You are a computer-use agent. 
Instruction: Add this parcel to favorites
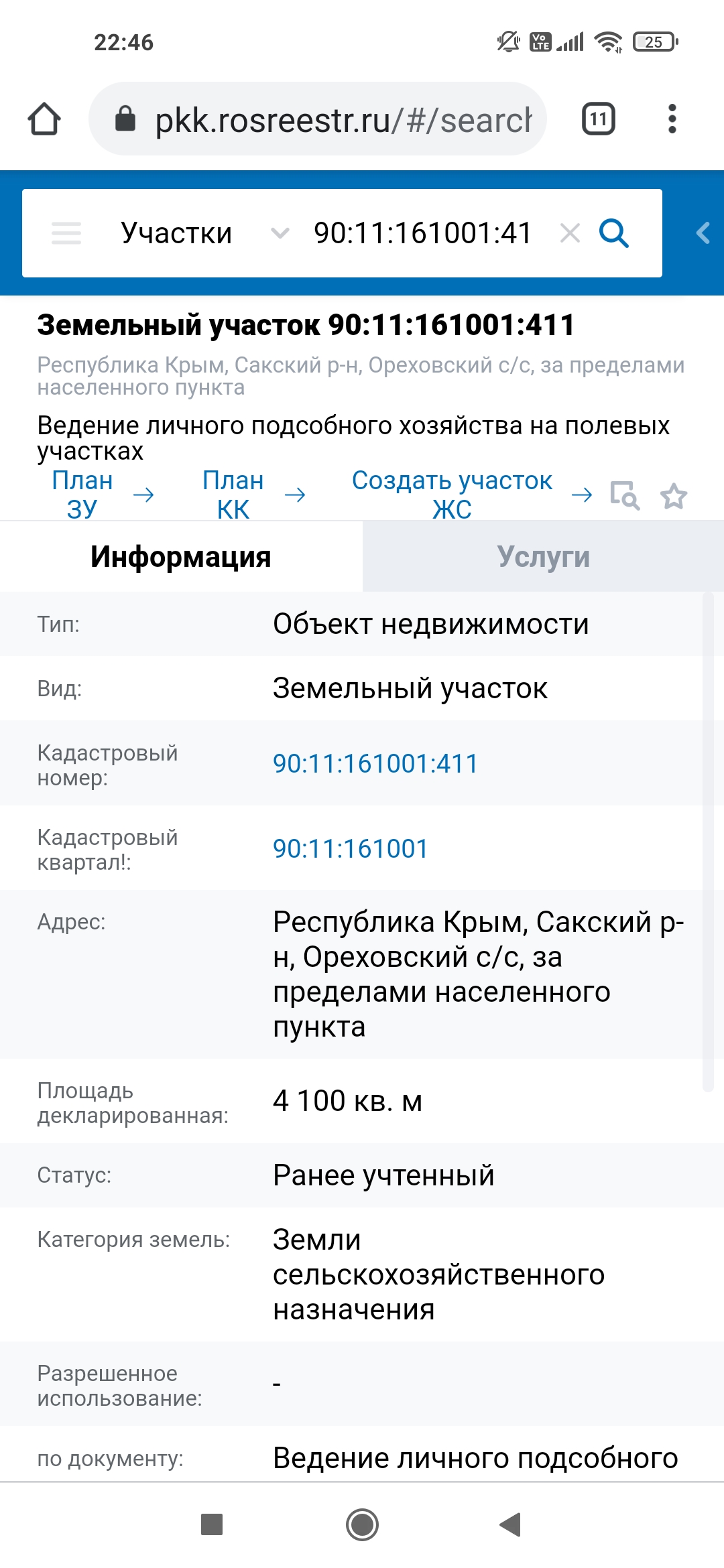point(674,496)
